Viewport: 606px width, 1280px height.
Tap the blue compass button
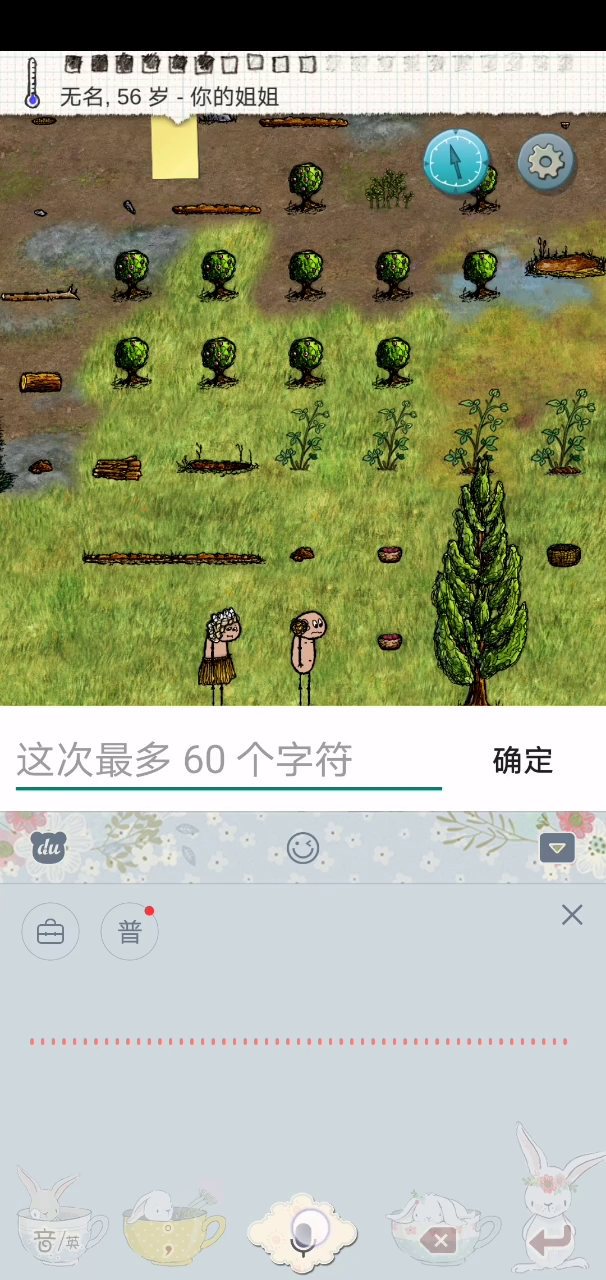click(x=456, y=161)
